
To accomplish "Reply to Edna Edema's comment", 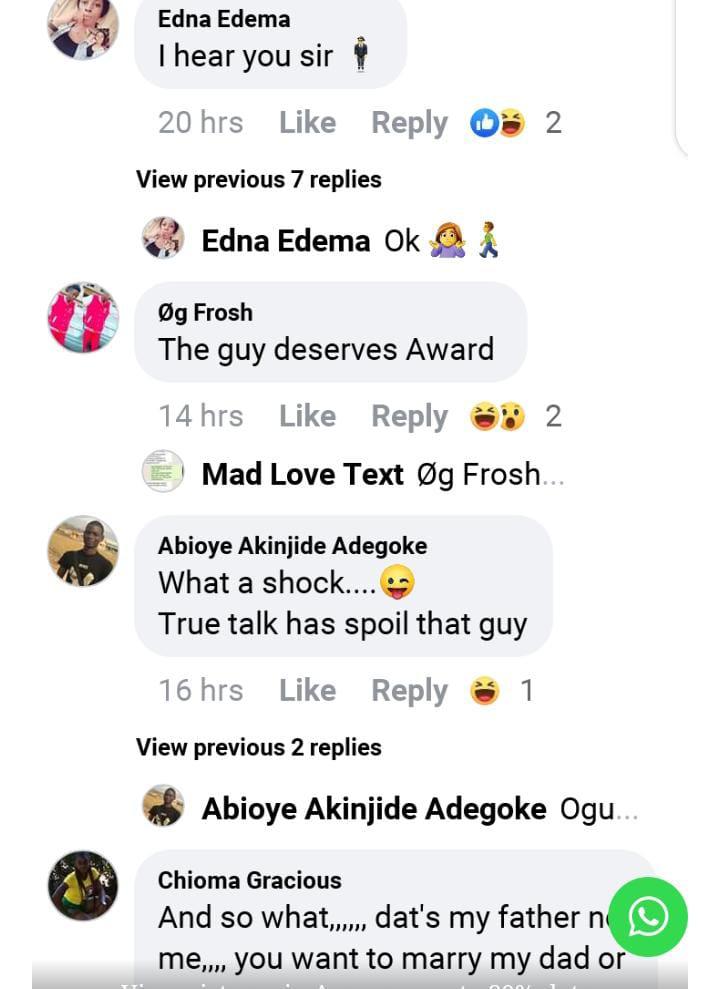I will pos(409,123).
